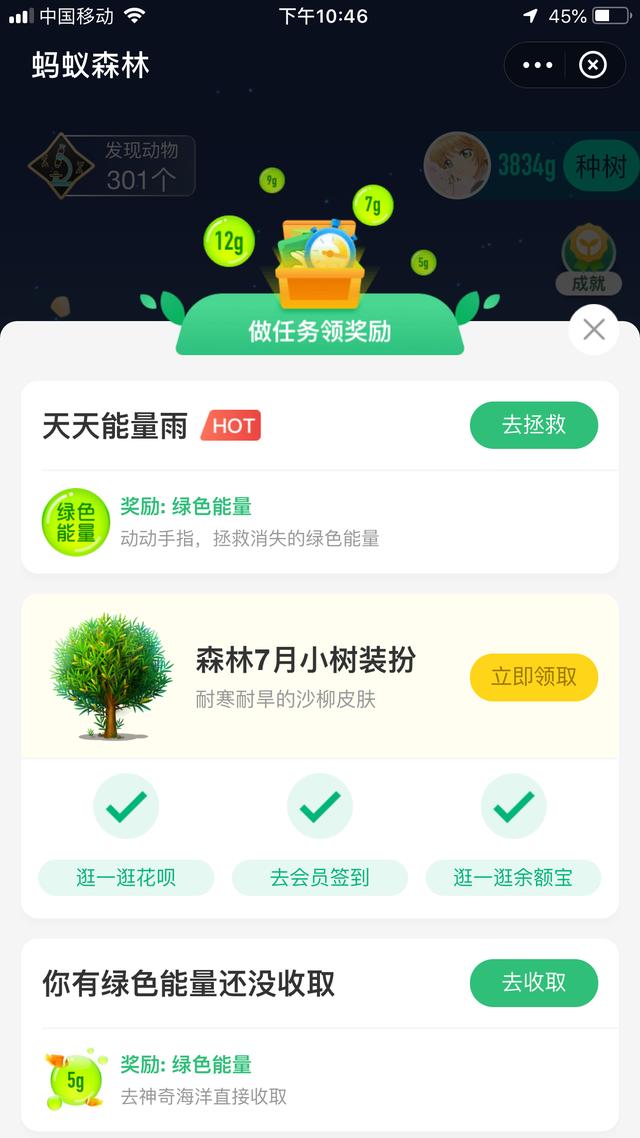This screenshot has height=1138, width=640.
Task: Select the 逛一逛余额宝 task chip
Action: pos(513,878)
